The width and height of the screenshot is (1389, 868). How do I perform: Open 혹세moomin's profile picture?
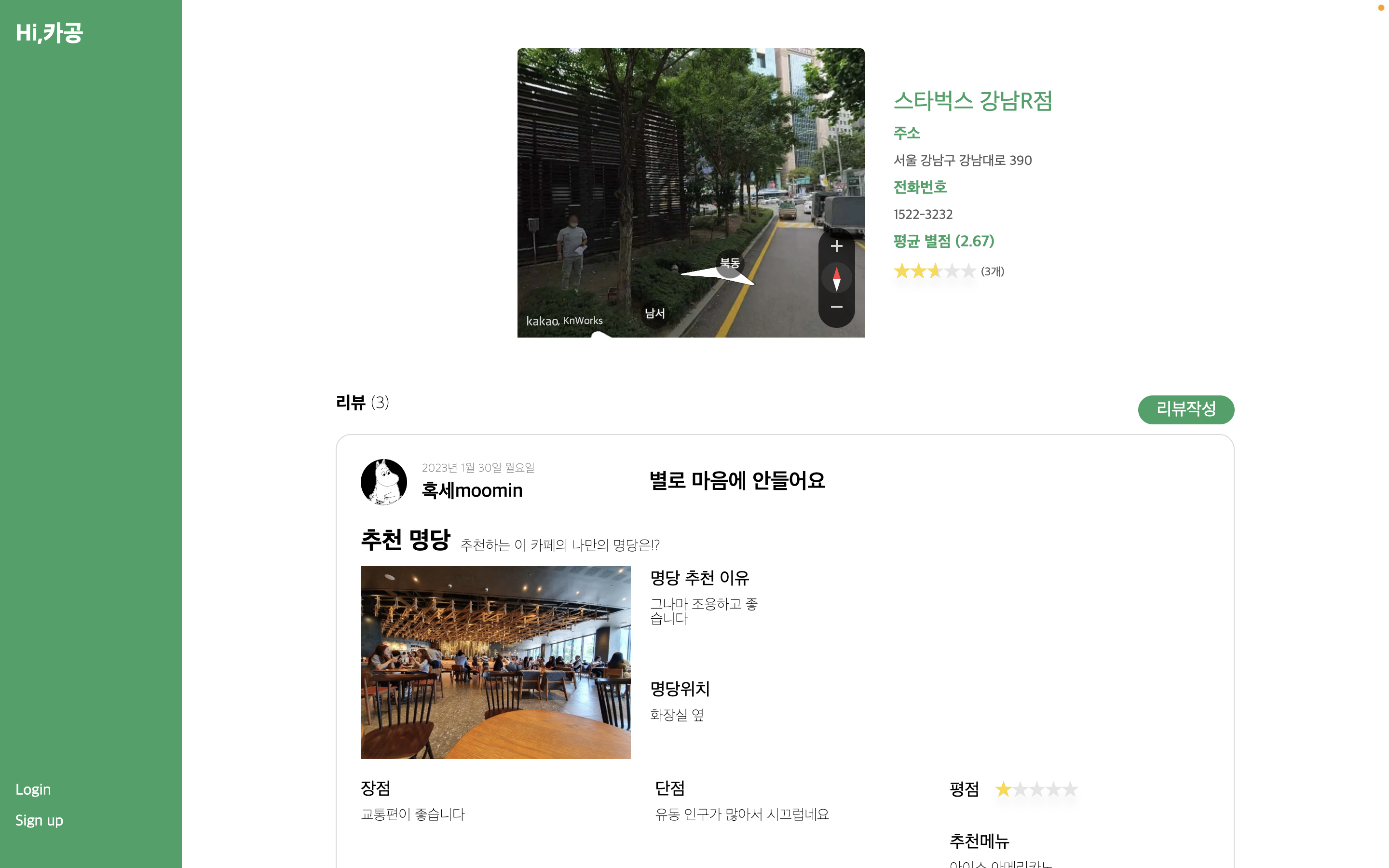[383, 482]
